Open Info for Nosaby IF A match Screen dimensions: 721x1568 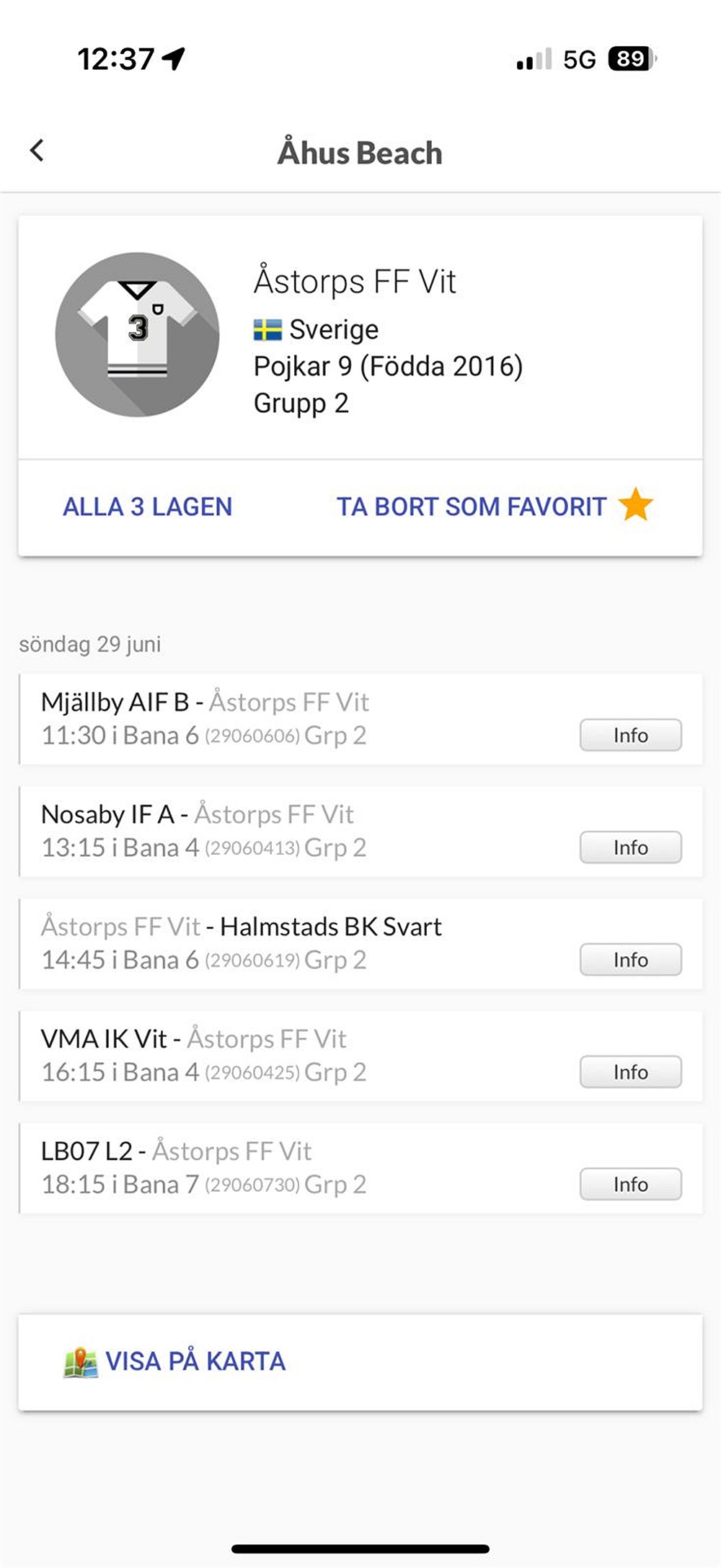(x=631, y=847)
